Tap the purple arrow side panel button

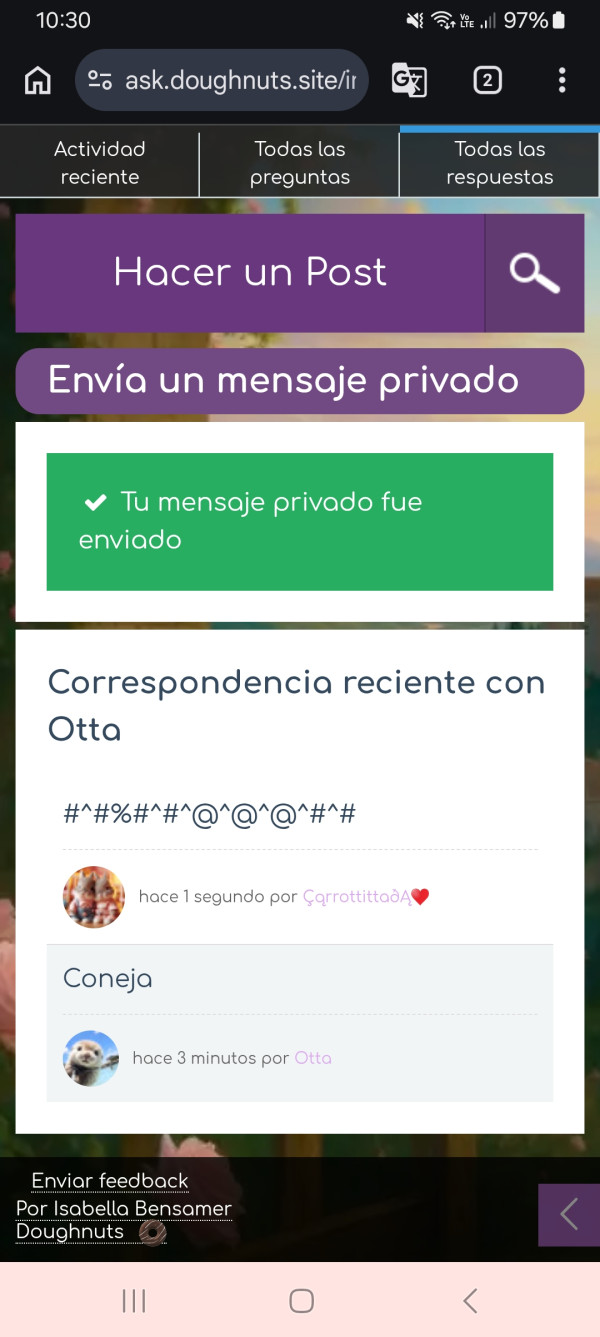(568, 1214)
